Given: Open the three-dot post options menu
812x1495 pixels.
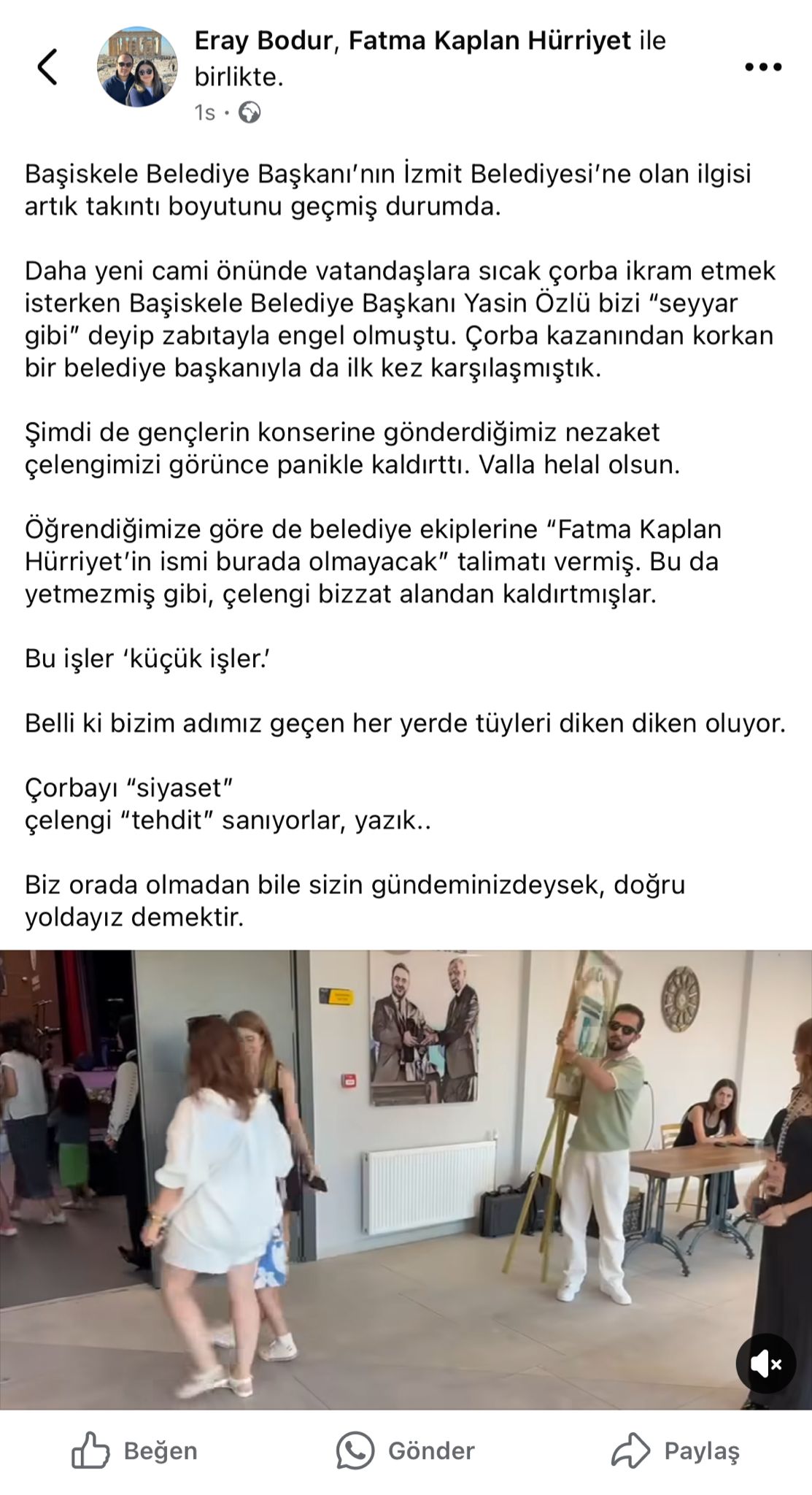Looking at the screenshot, I should (762, 67).
